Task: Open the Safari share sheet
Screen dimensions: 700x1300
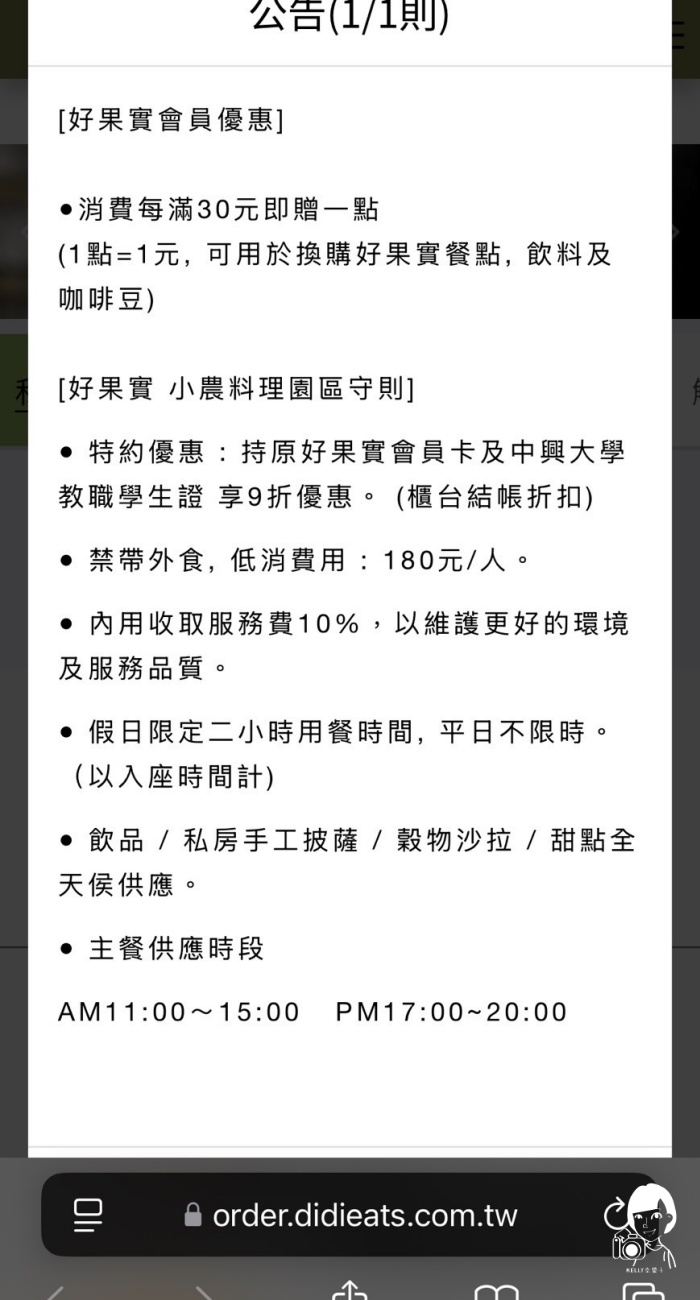Action: pyautogui.click(x=349, y=1291)
